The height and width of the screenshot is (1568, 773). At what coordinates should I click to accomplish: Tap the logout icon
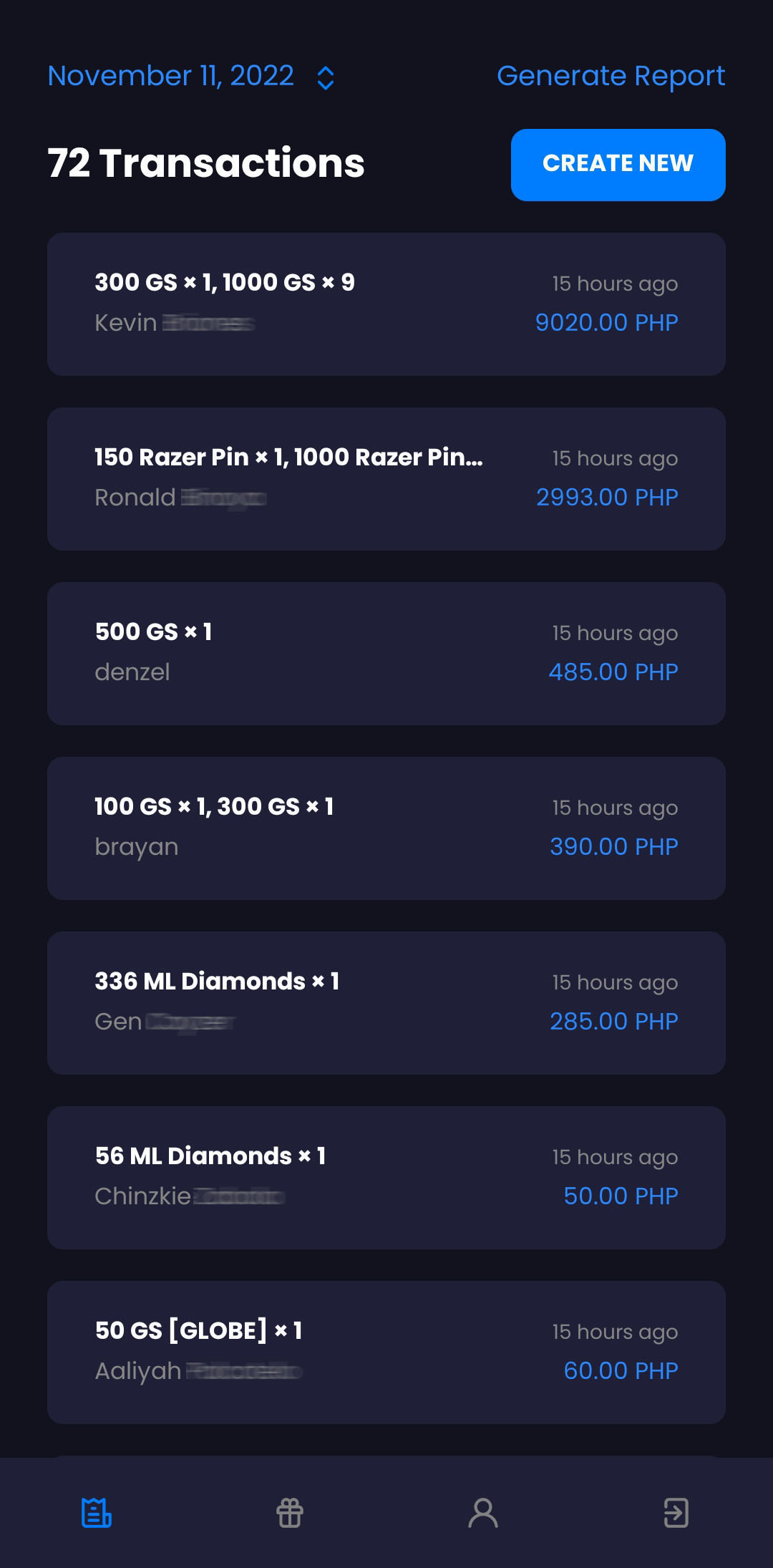coord(676,1512)
